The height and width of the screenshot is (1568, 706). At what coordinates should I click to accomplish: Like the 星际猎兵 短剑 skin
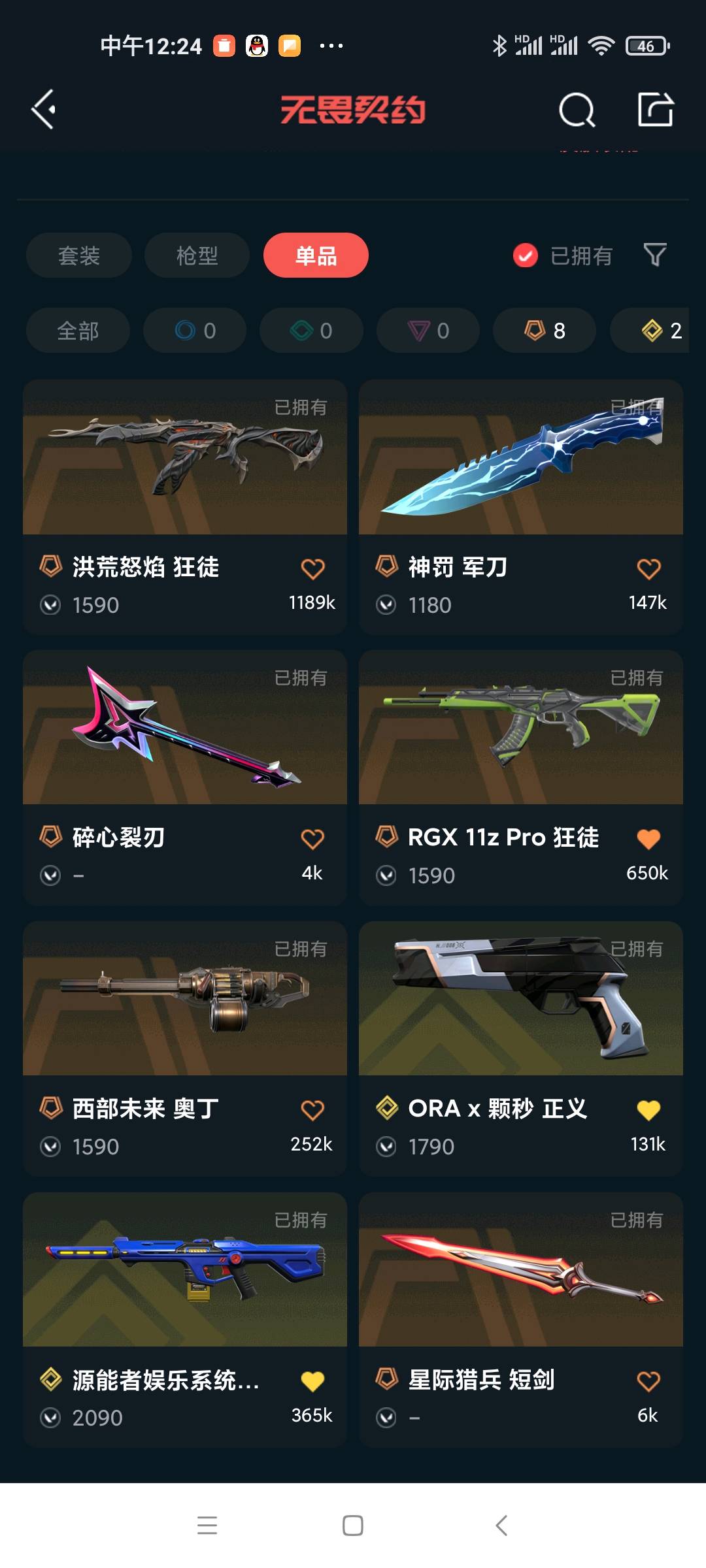[x=648, y=1381]
